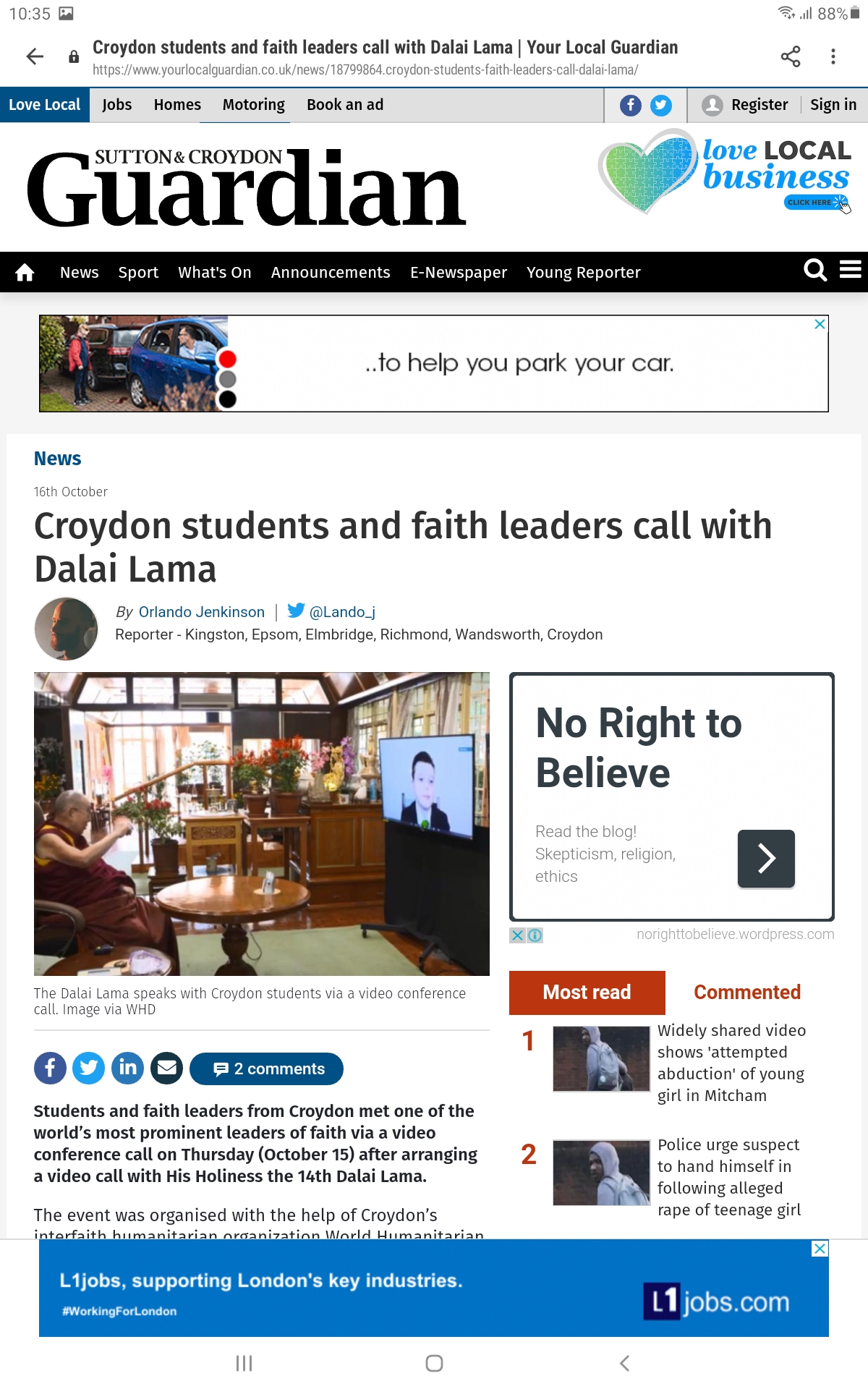This screenshot has height=1389, width=868.
Task: Go back using the browser back arrow
Action: [35, 56]
